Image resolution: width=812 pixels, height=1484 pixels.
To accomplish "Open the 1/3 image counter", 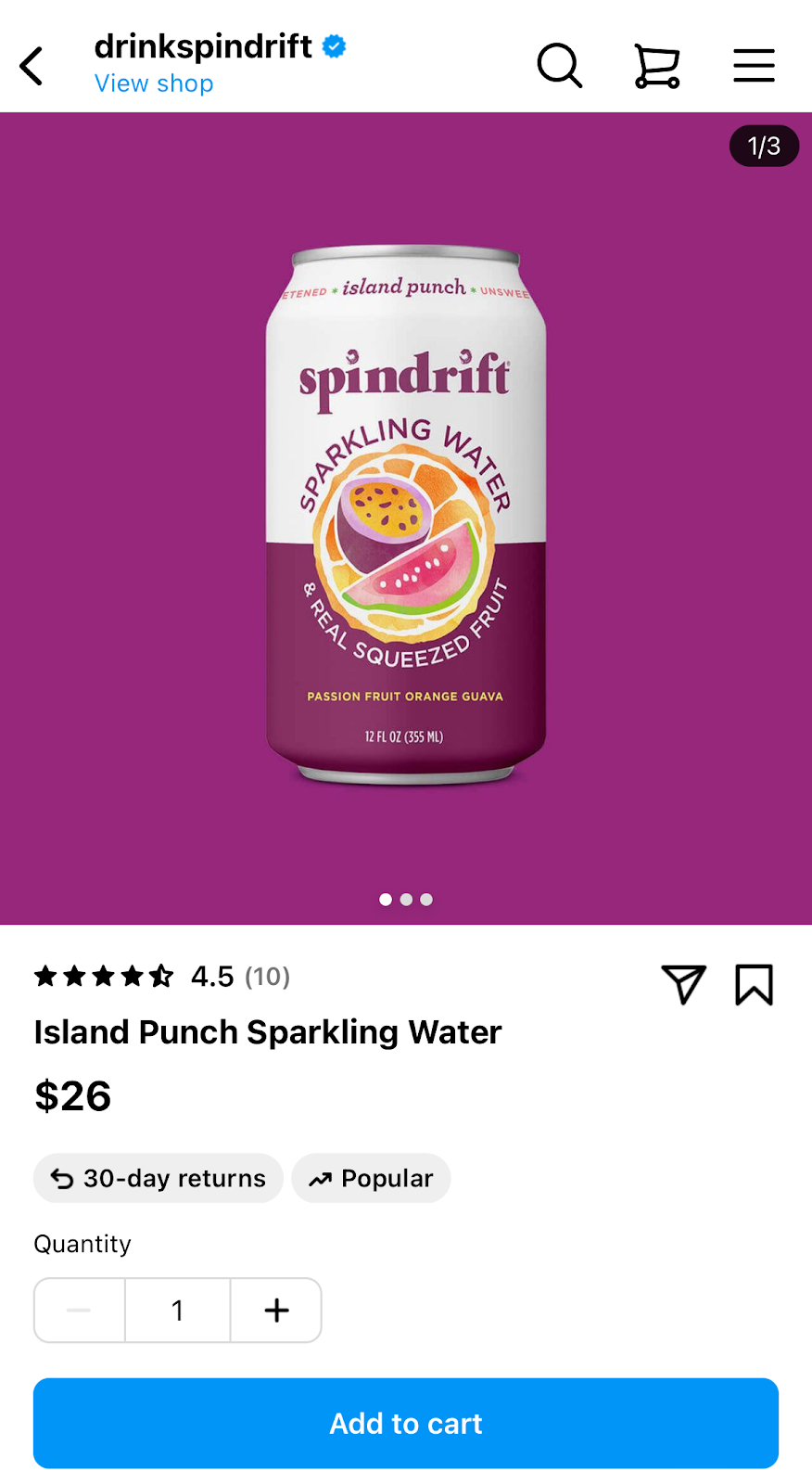I will pos(764,146).
